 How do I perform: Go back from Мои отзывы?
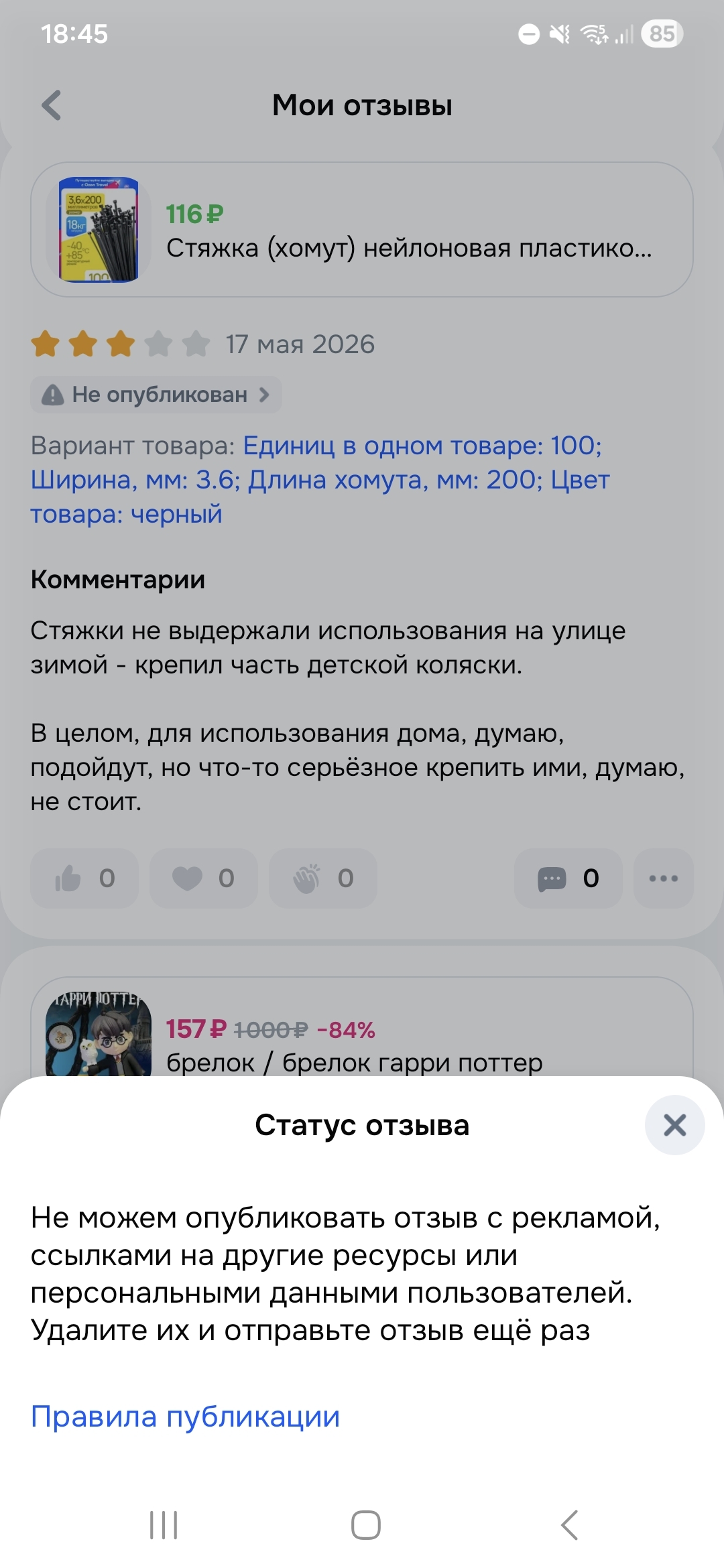pyautogui.click(x=52, y=105)
